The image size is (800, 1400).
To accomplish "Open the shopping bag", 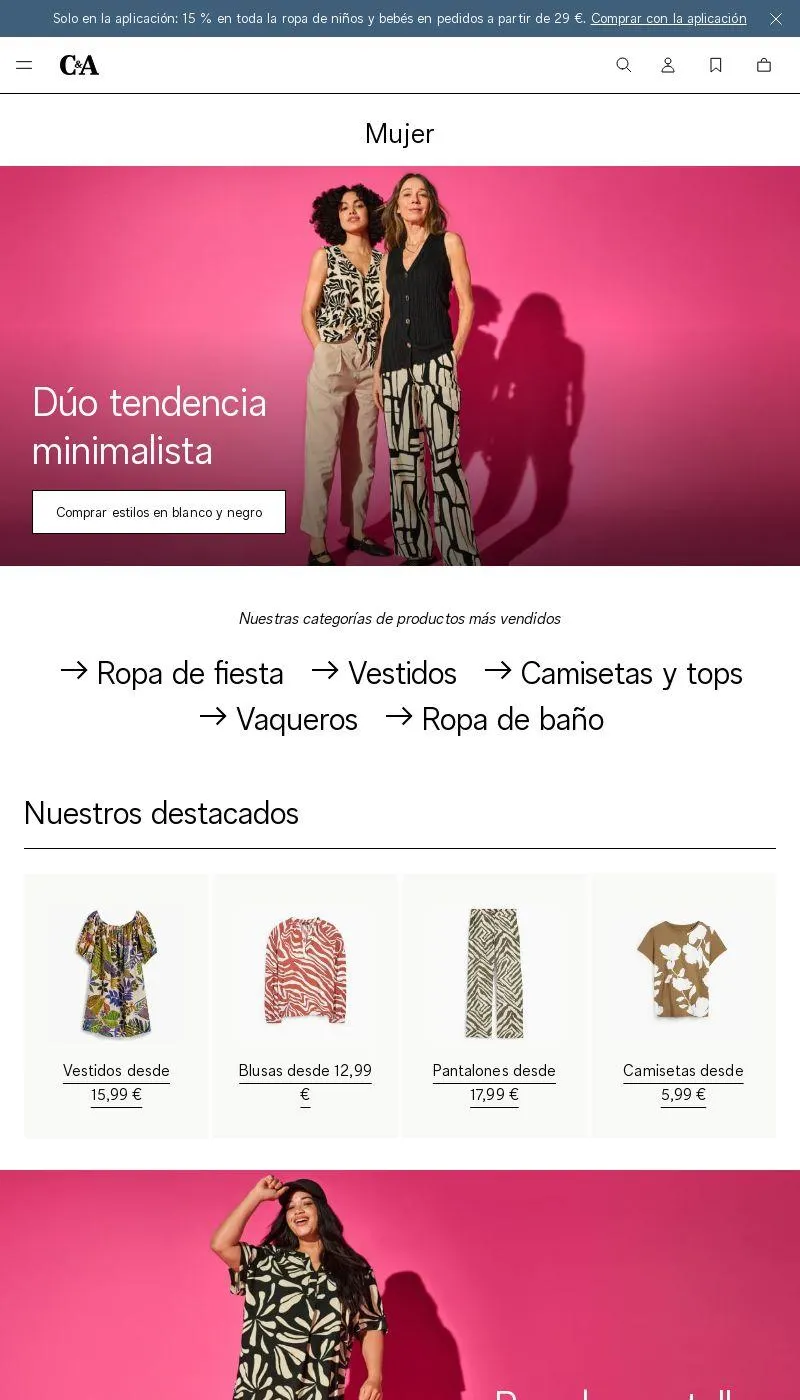I will pos(764,65).
